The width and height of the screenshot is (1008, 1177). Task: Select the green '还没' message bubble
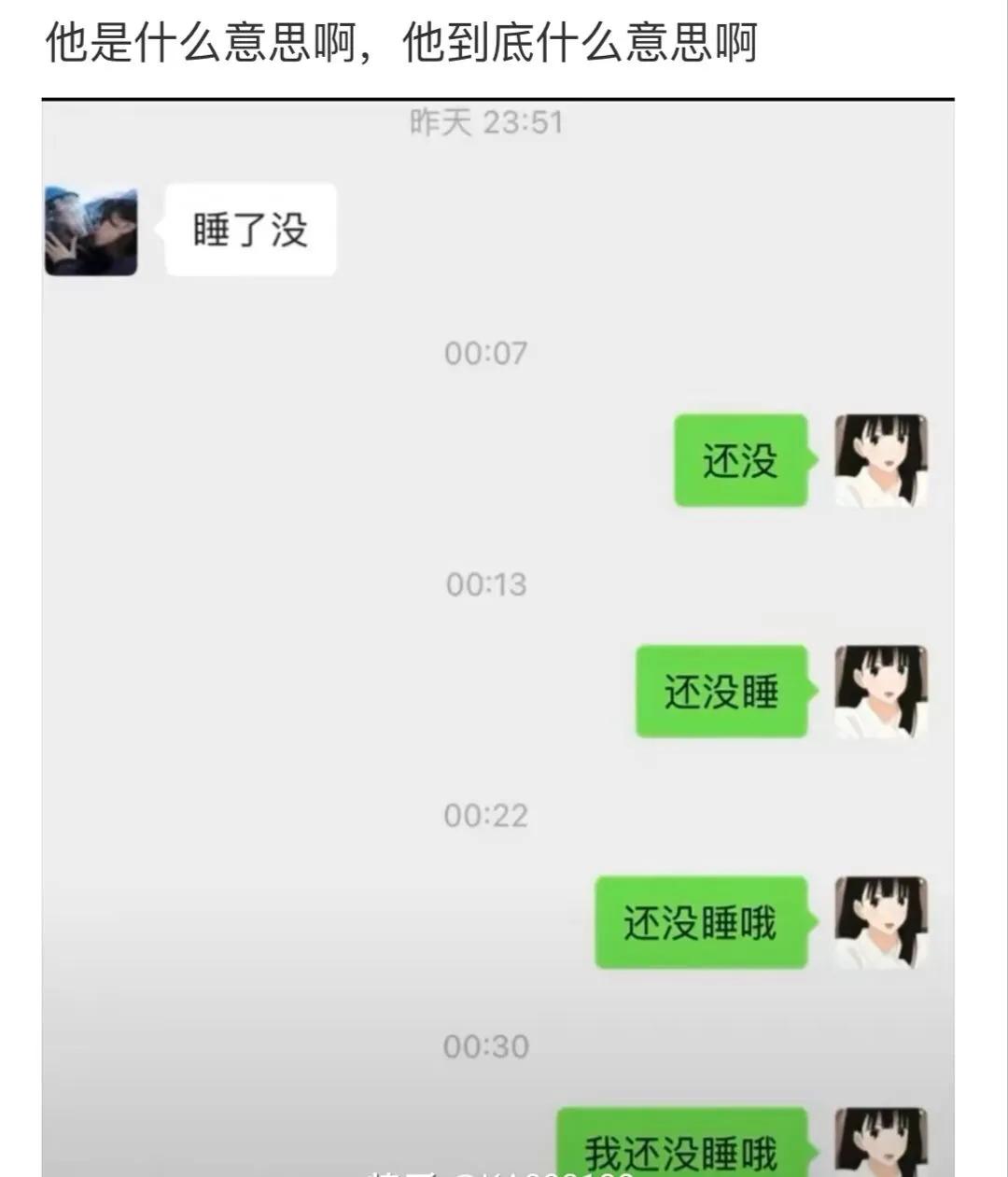[x=741, y=458]
